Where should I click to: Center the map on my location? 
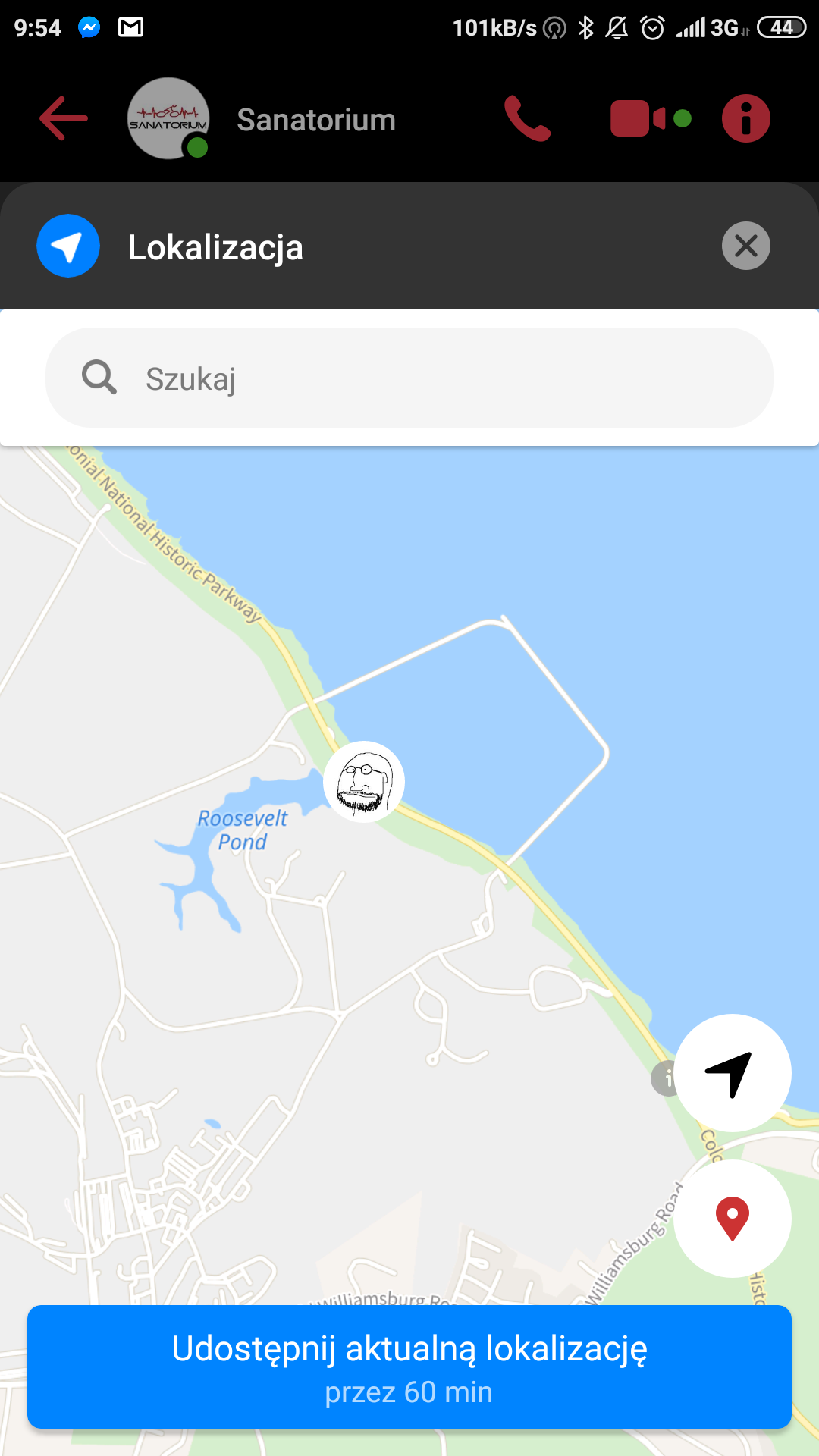tap(733, 1073)
